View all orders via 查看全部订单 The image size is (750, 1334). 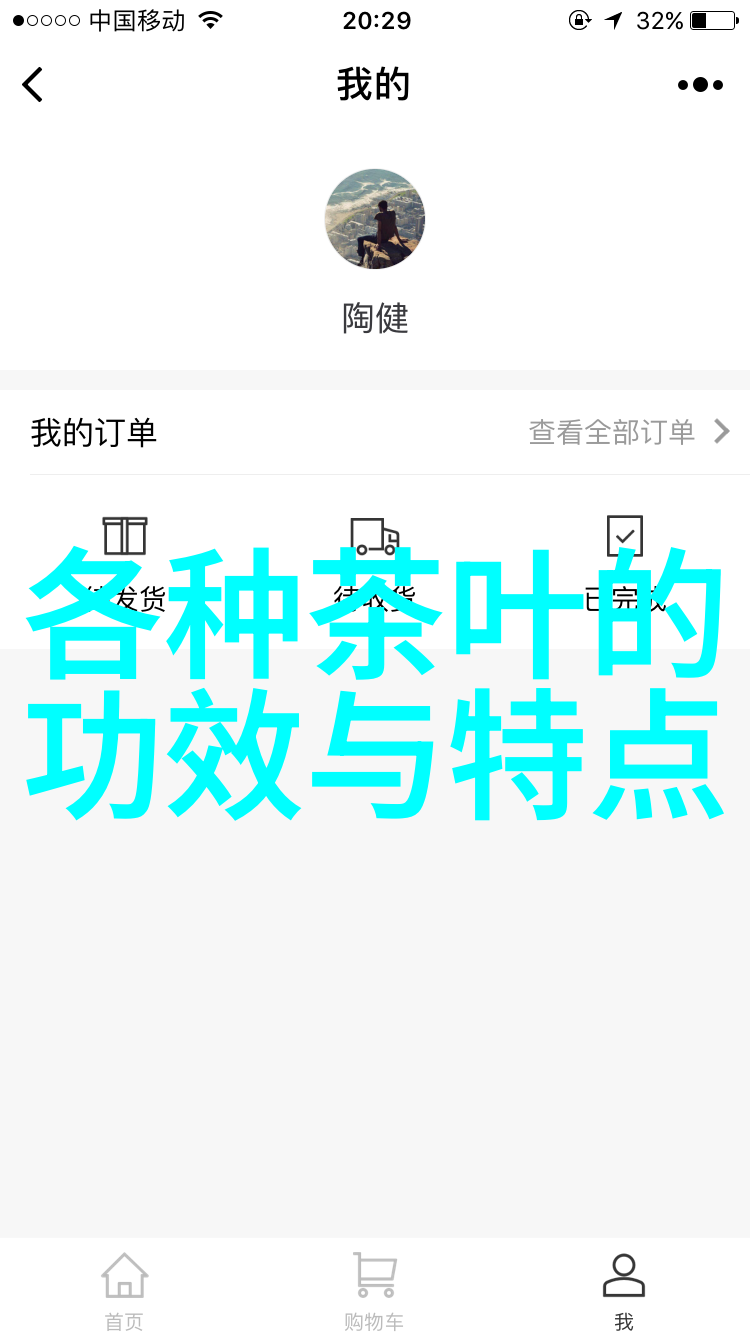coord(629,432)
